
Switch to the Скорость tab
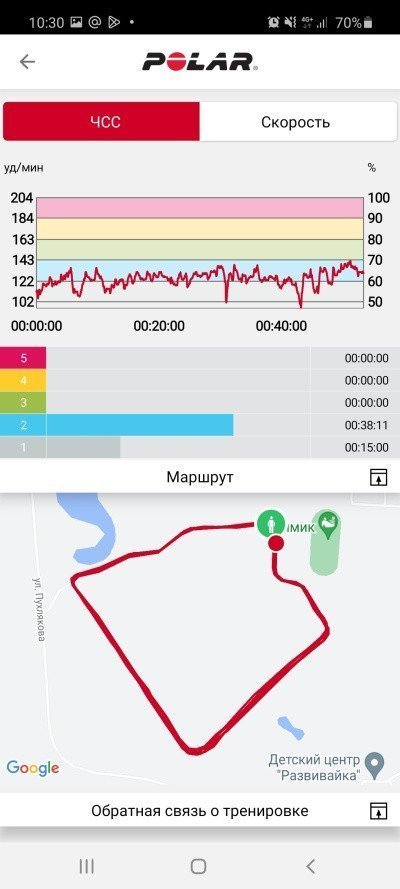[x=298, y=121]
